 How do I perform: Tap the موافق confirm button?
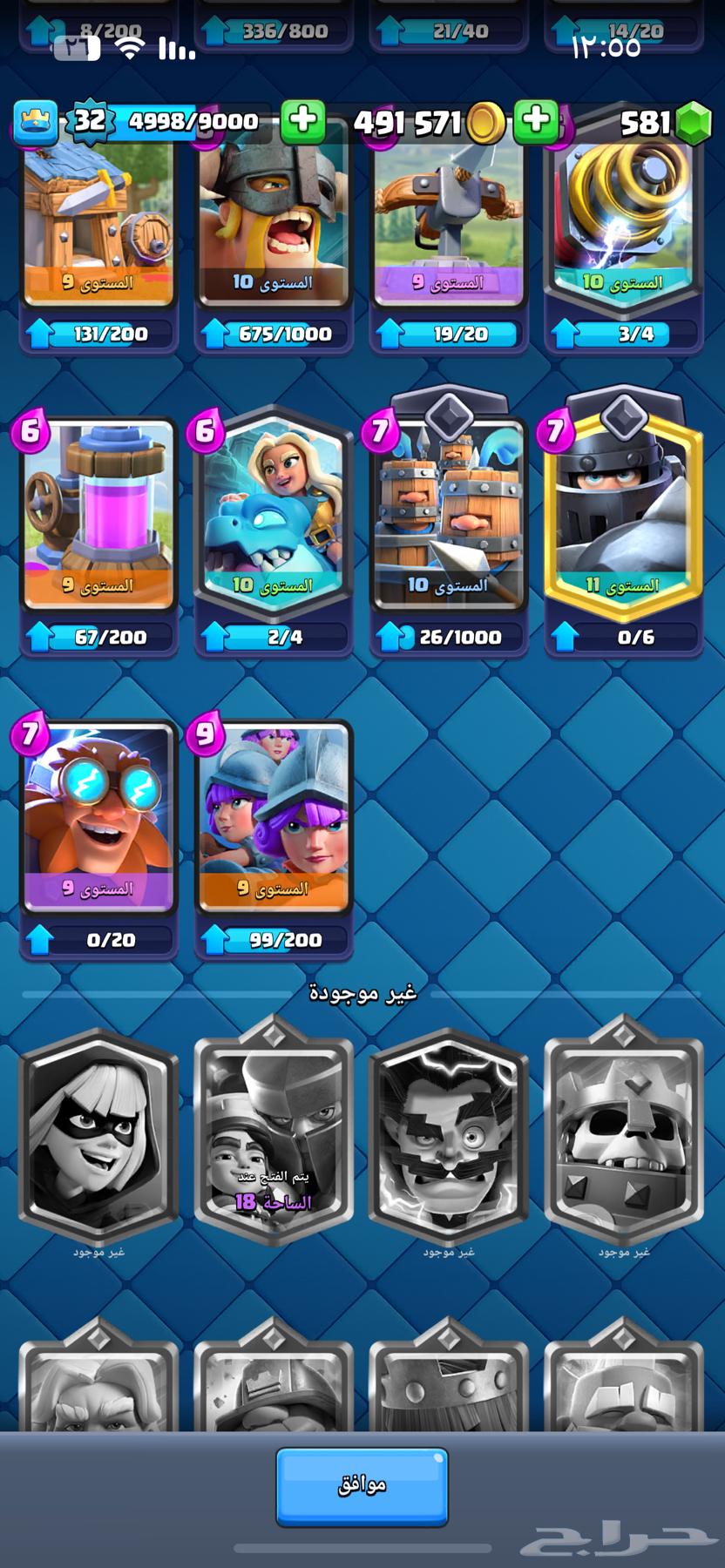(362, 1486)
